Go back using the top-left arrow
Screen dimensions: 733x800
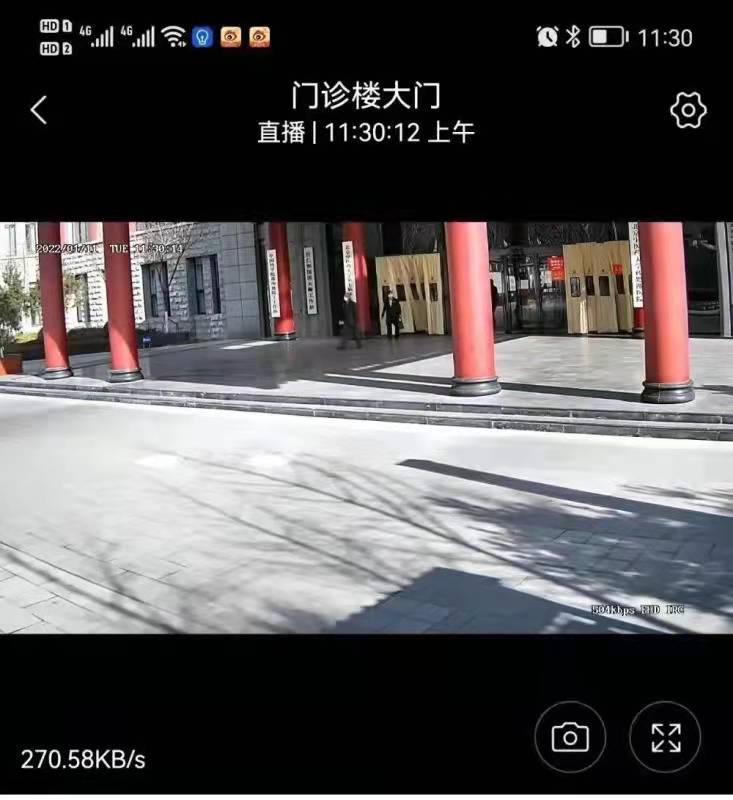[x=38, y=110]
